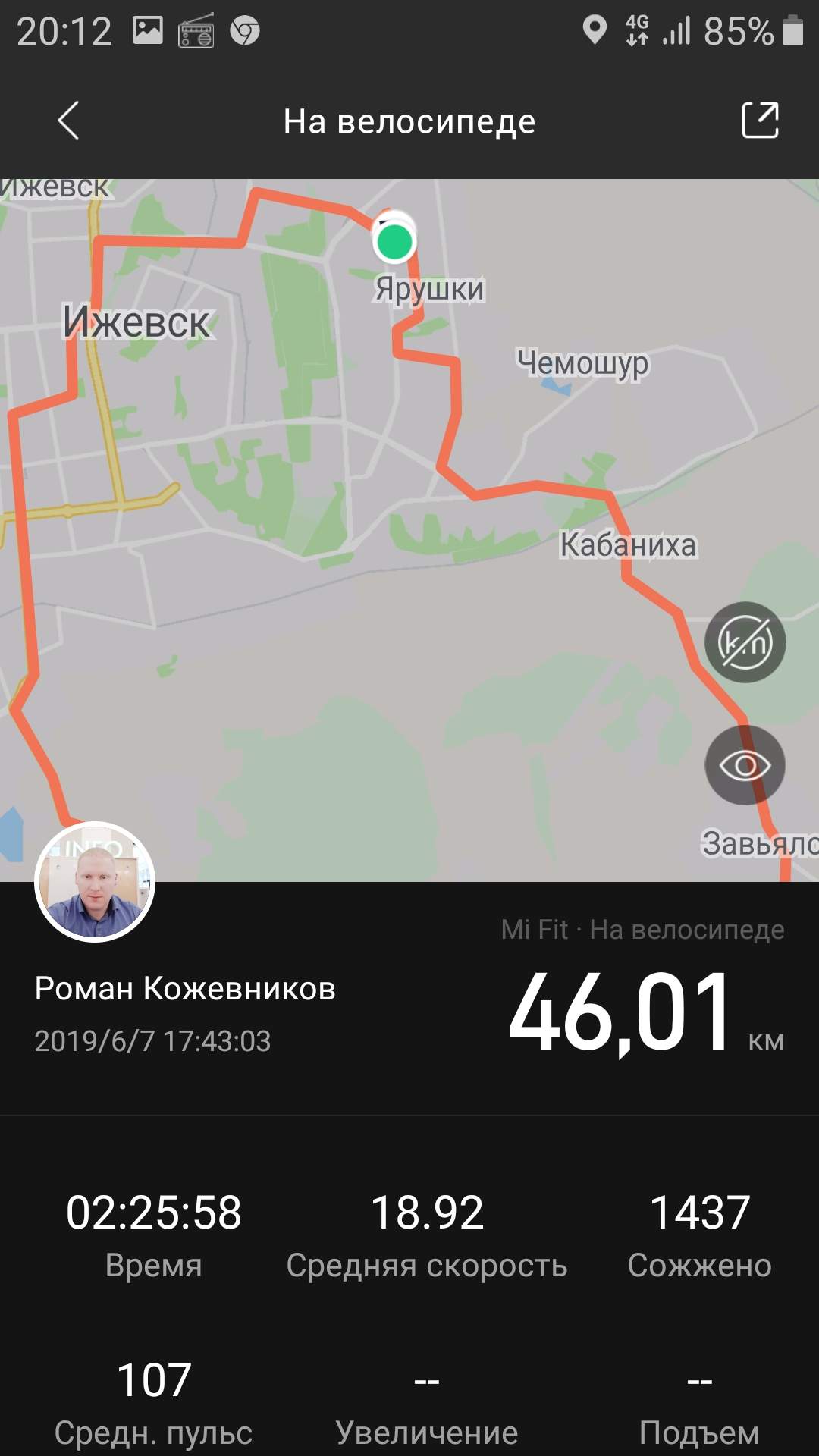
Task: Hide the map with the eye button
Action: [x=745, y=765]
